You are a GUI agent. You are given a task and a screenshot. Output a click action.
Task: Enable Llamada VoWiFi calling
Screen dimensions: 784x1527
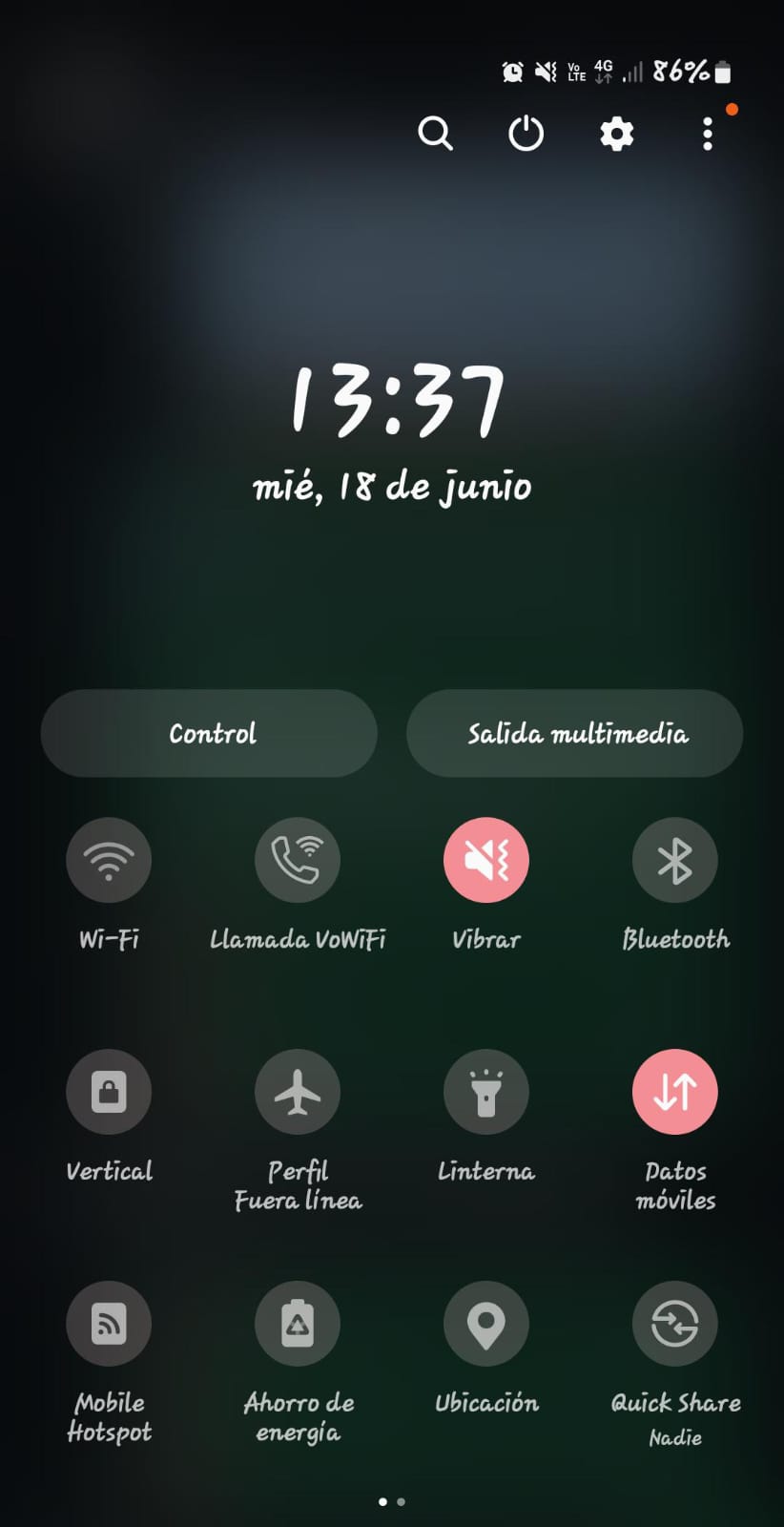coord(298,860)
